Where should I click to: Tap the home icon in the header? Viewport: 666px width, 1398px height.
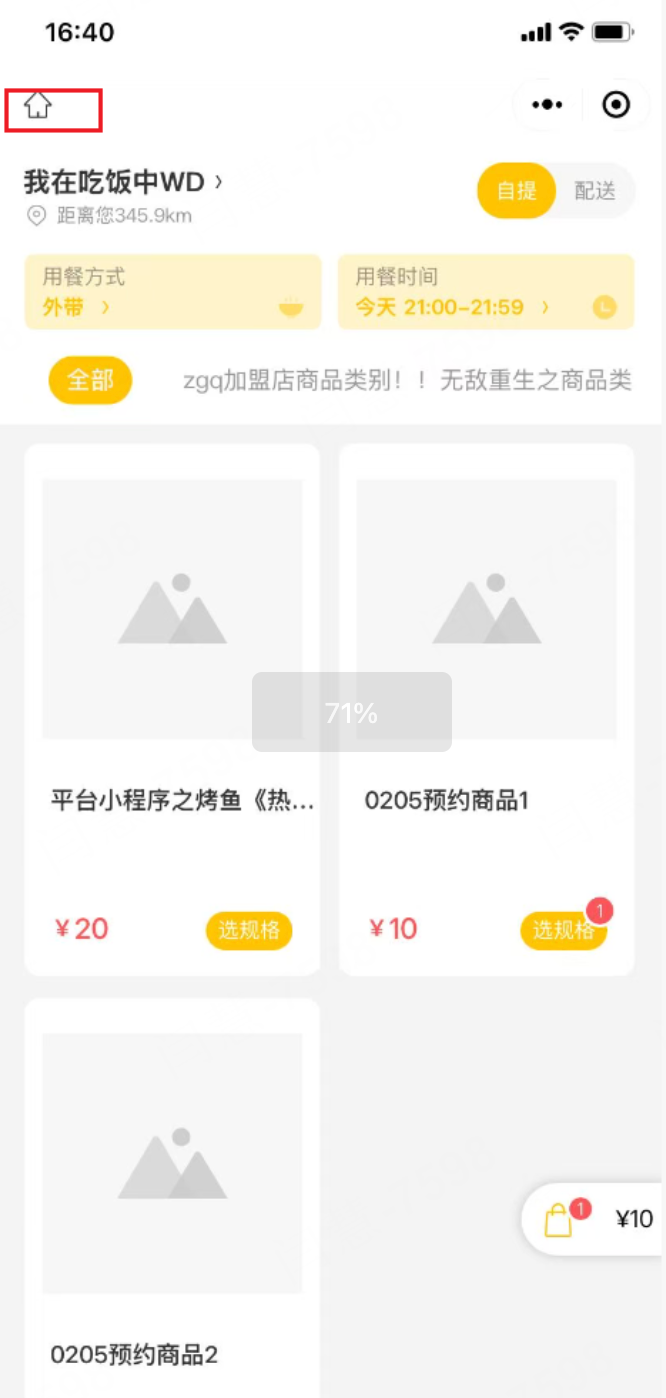tap(38, 105)
